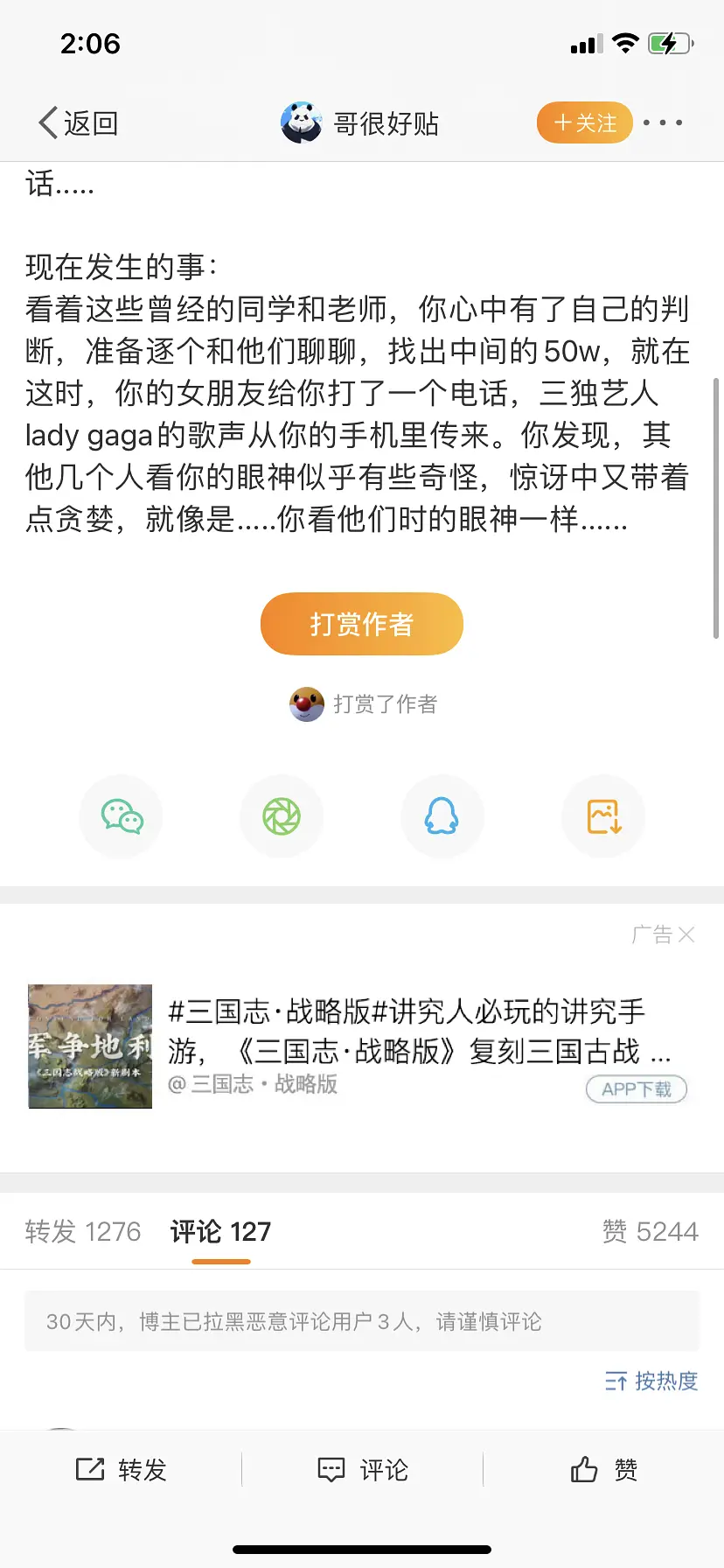The height and width of the screenshot is (1568, 724).
Task: Share post to WeChat
Action: 122,816
